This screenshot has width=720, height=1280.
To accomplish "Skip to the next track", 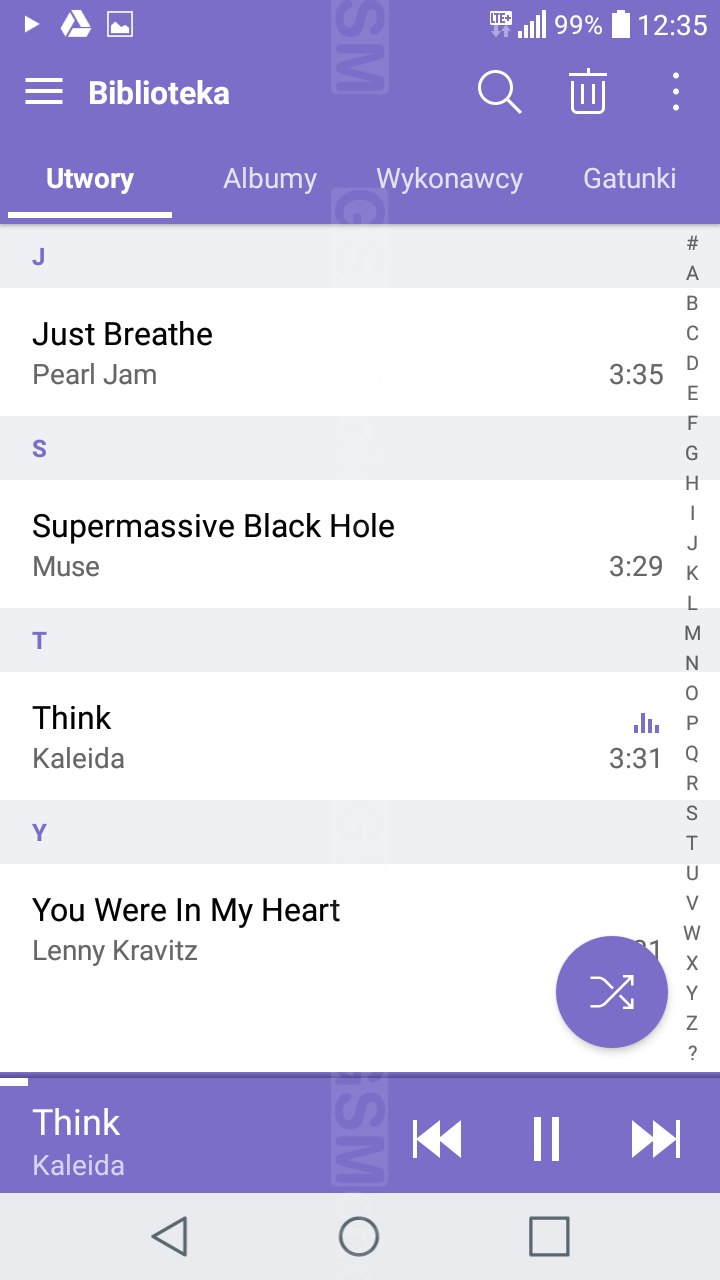I will click(x=655, y=1139).
